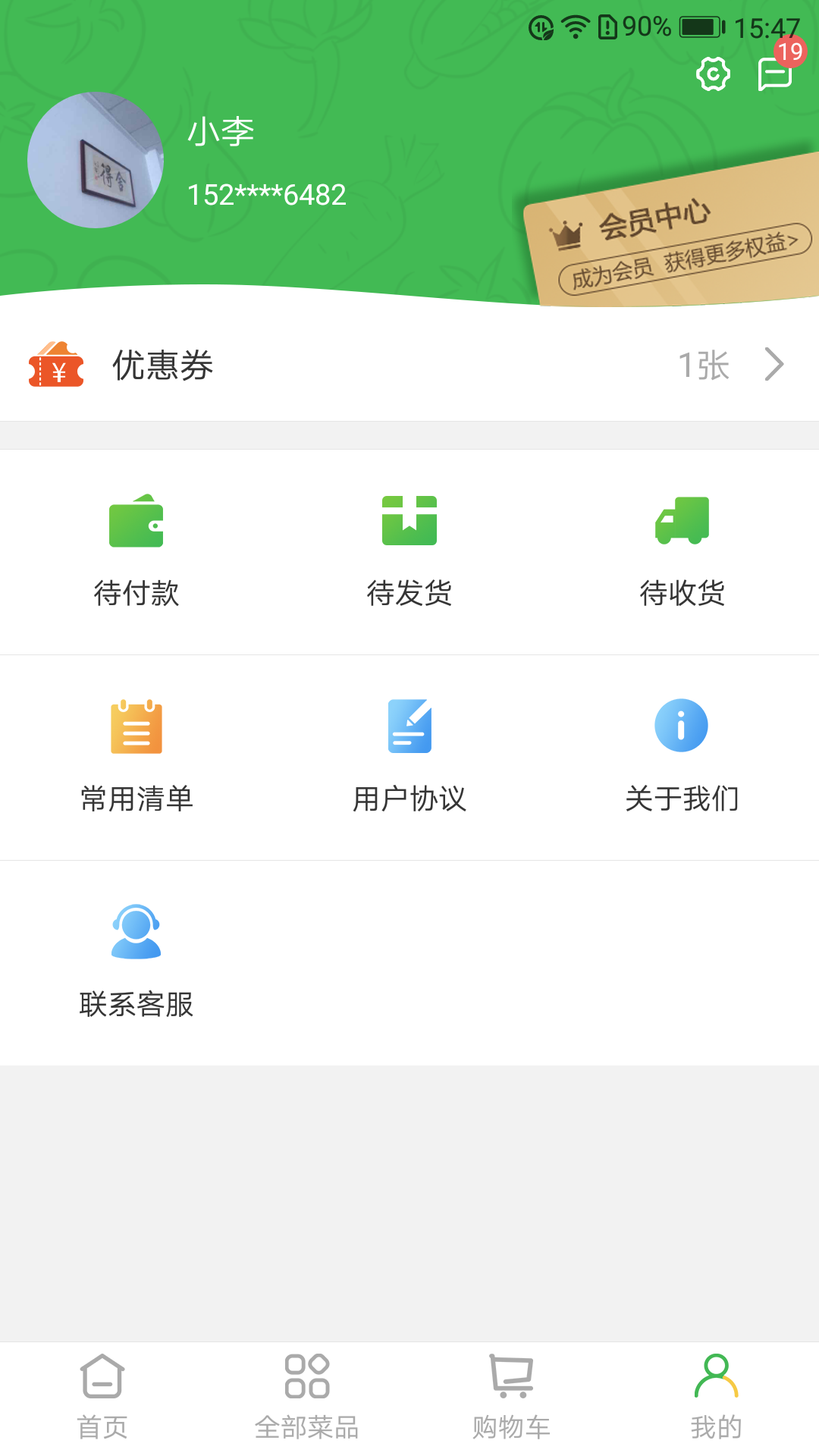
Task: Go to the 全部菜品 tab
Action: (307, 1397)
